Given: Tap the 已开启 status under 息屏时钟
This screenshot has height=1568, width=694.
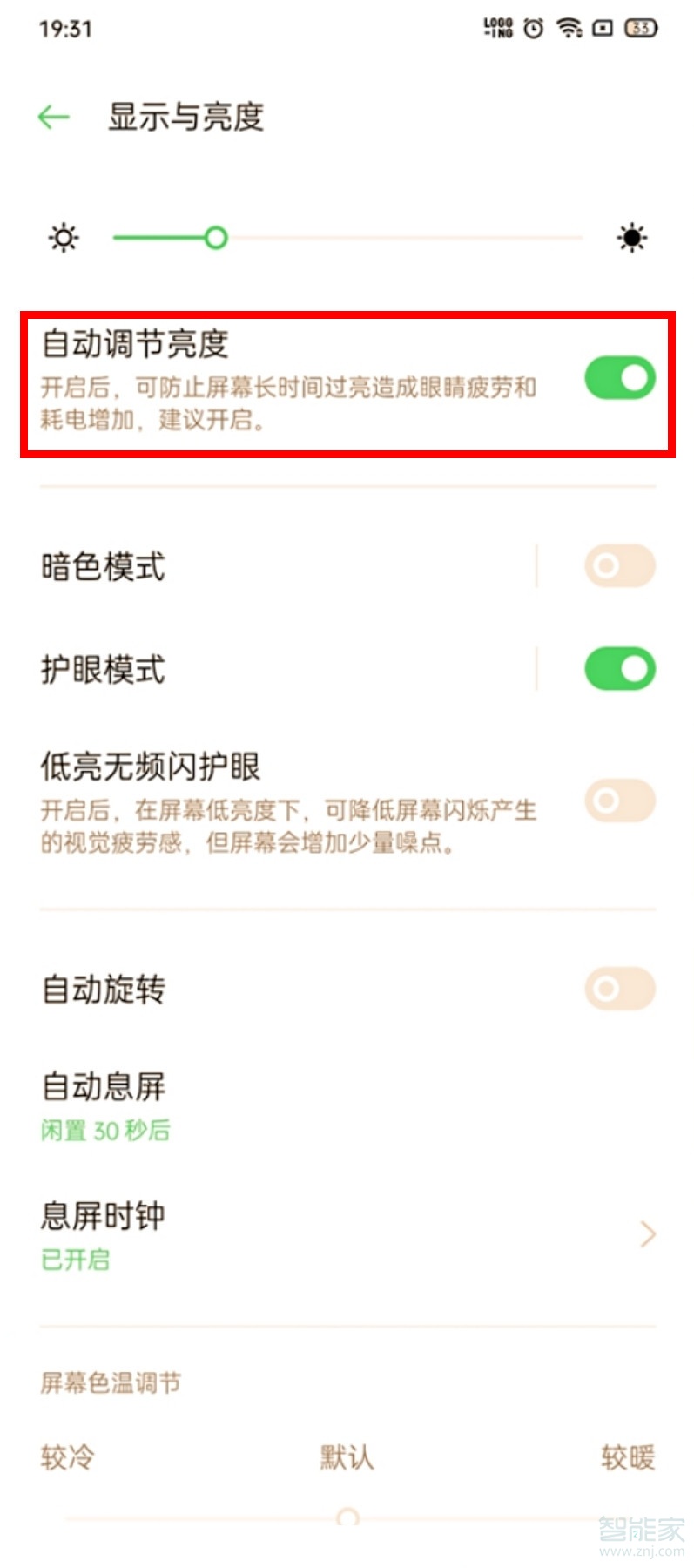Looking at the screenshot, I should click(x=74, y=1260).
